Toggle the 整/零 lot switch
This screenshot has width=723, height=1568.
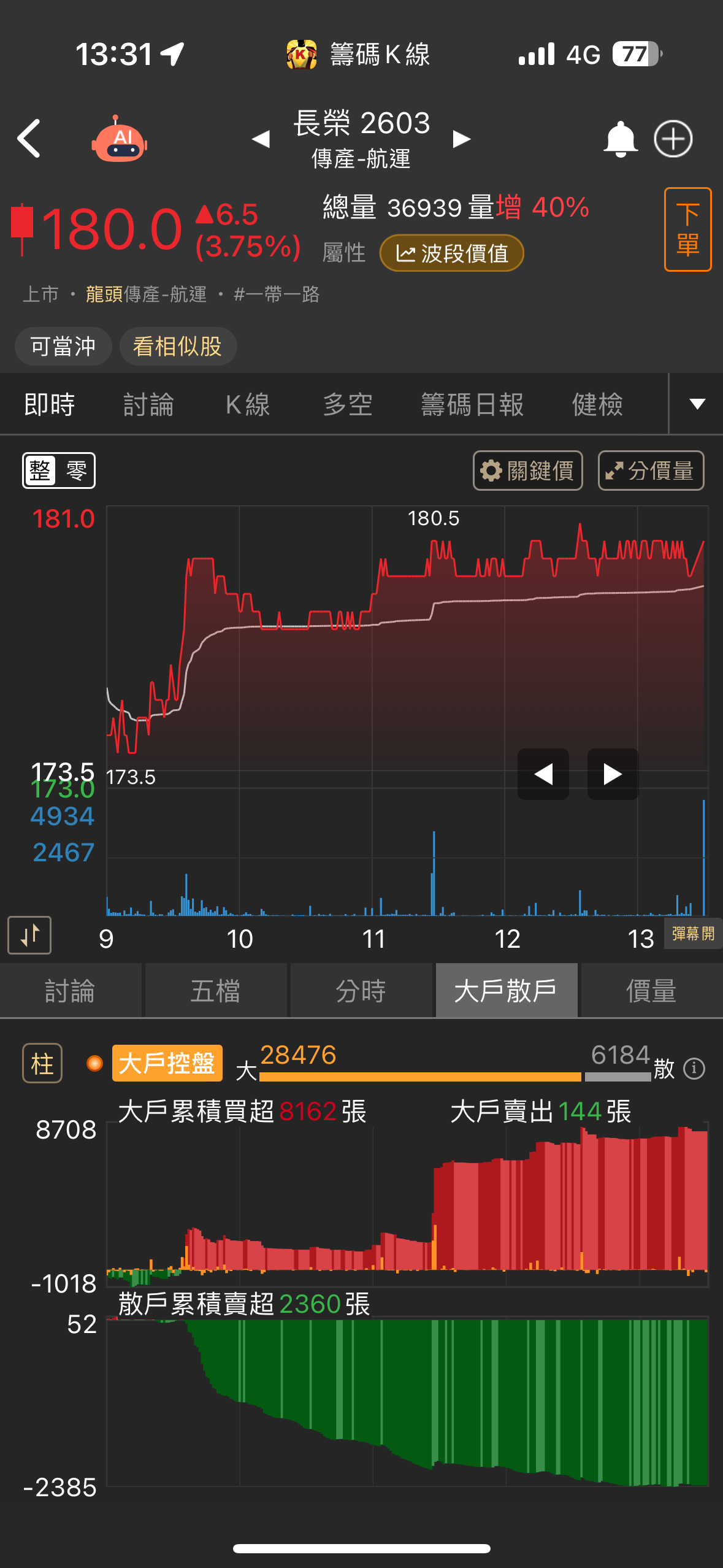[59, 471]
